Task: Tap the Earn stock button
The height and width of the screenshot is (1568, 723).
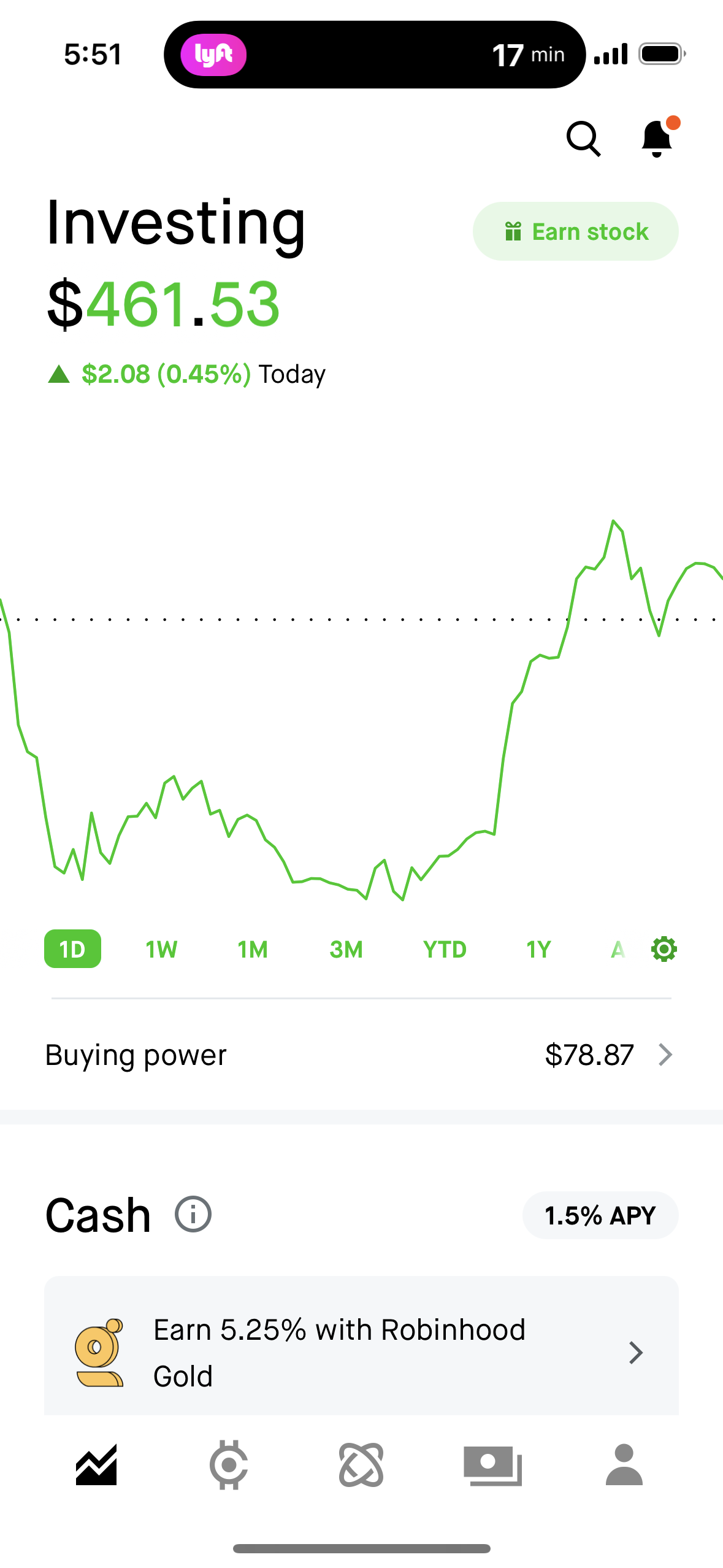Action: 575,231
